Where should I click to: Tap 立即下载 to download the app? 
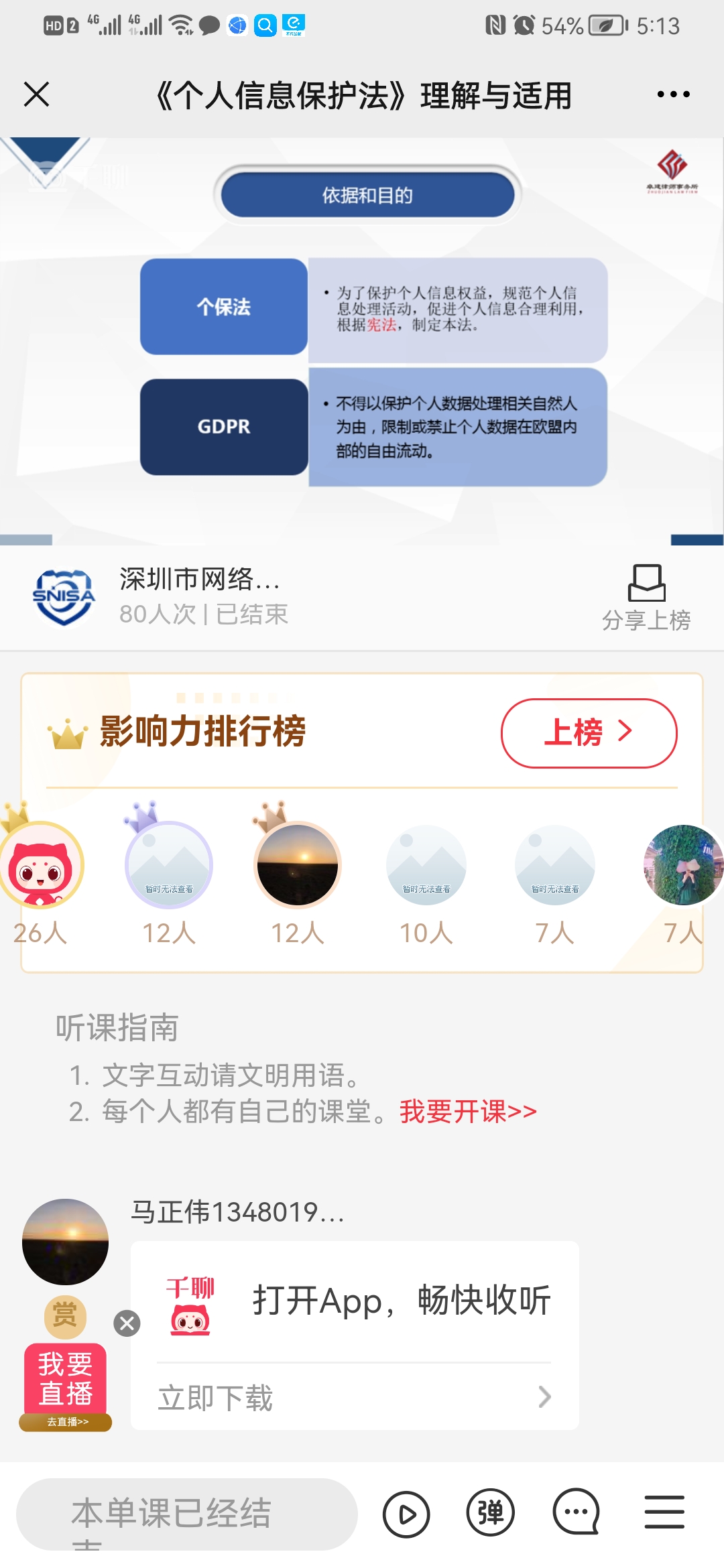coord(354,1397)
